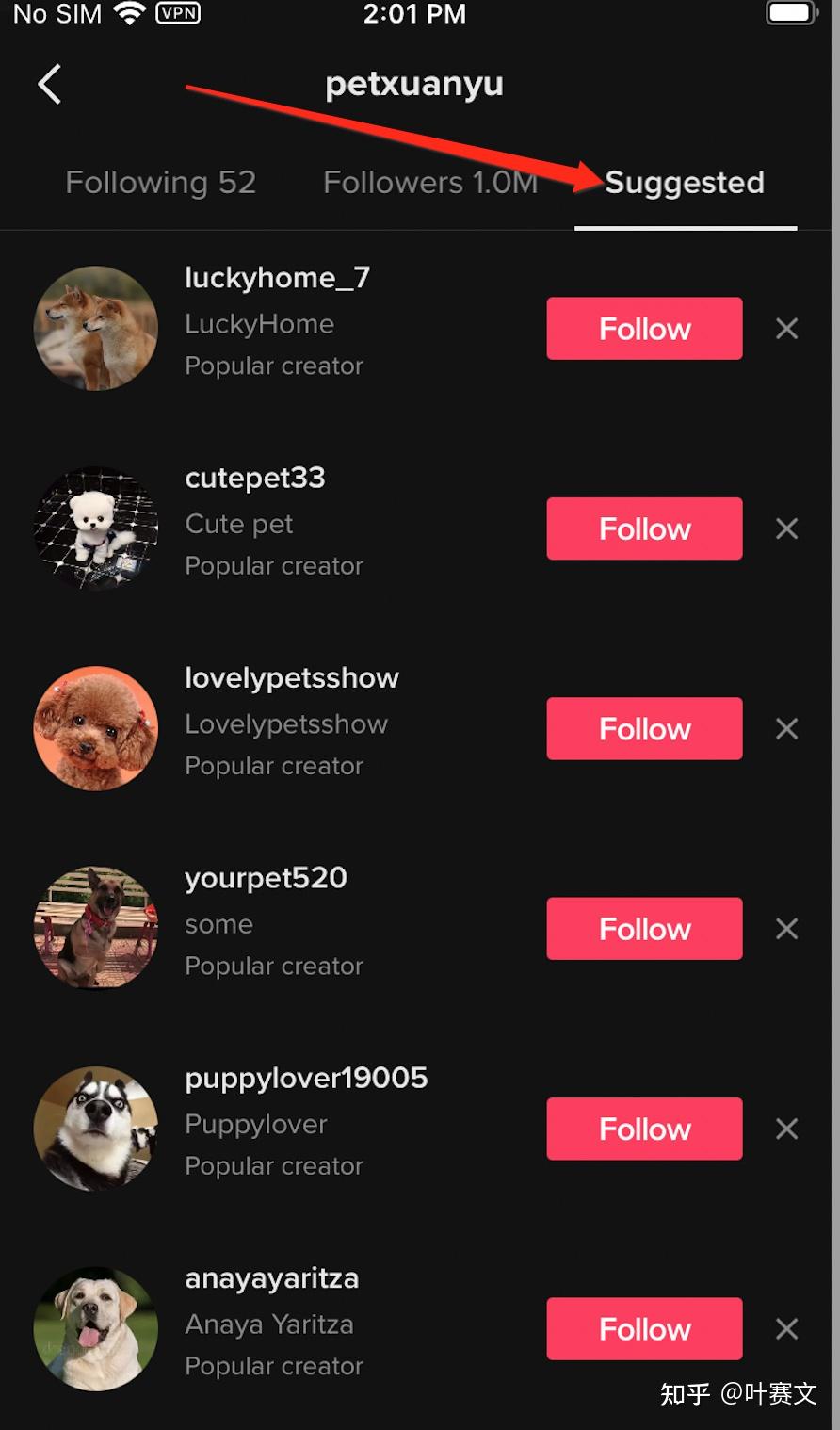Remove cutepet33 from suggestions
This screenshot has height=1430, width=840.
pyautogui.click(x=786, y=528)
